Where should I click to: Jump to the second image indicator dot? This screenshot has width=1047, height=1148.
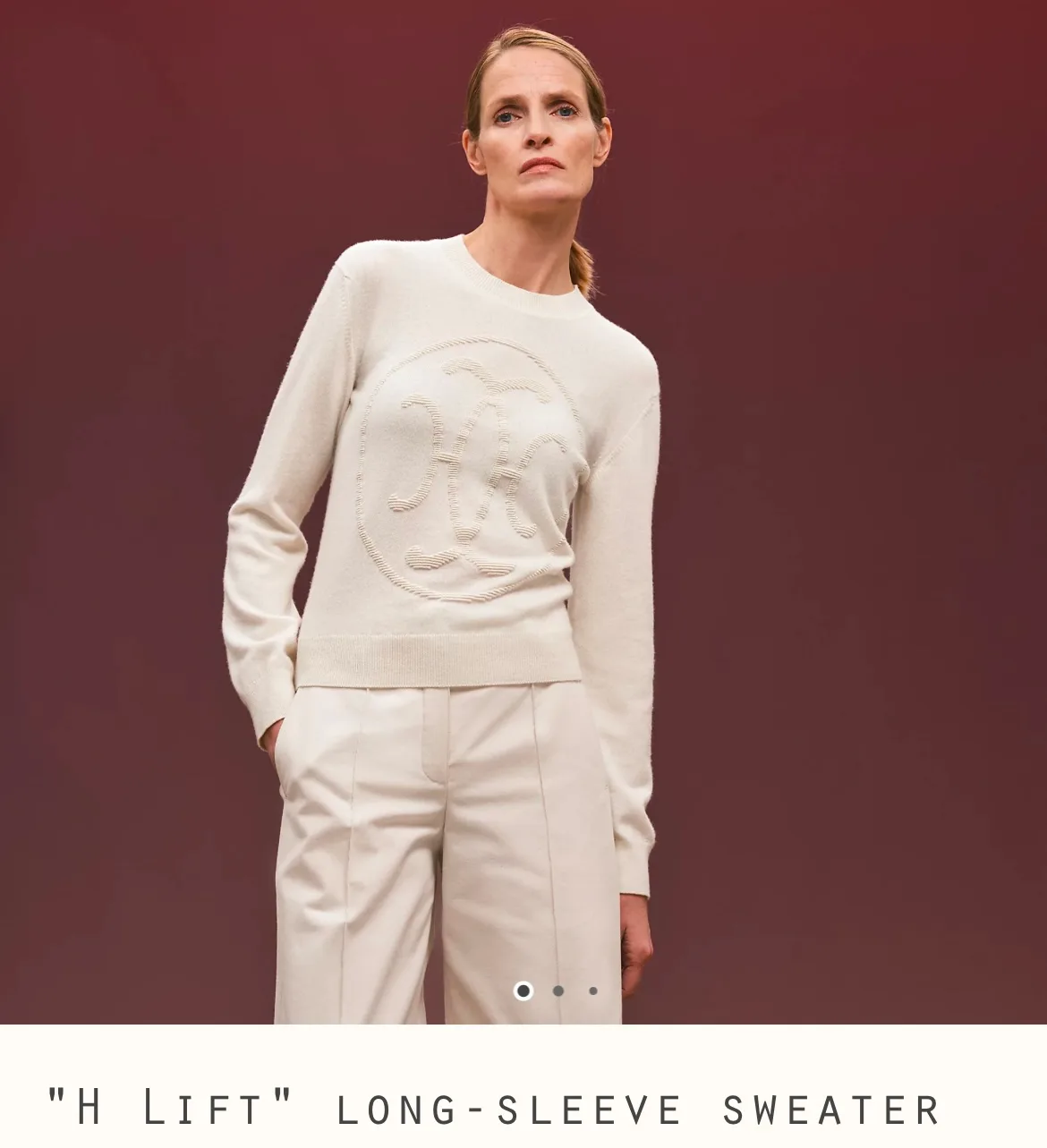(558, 991)
